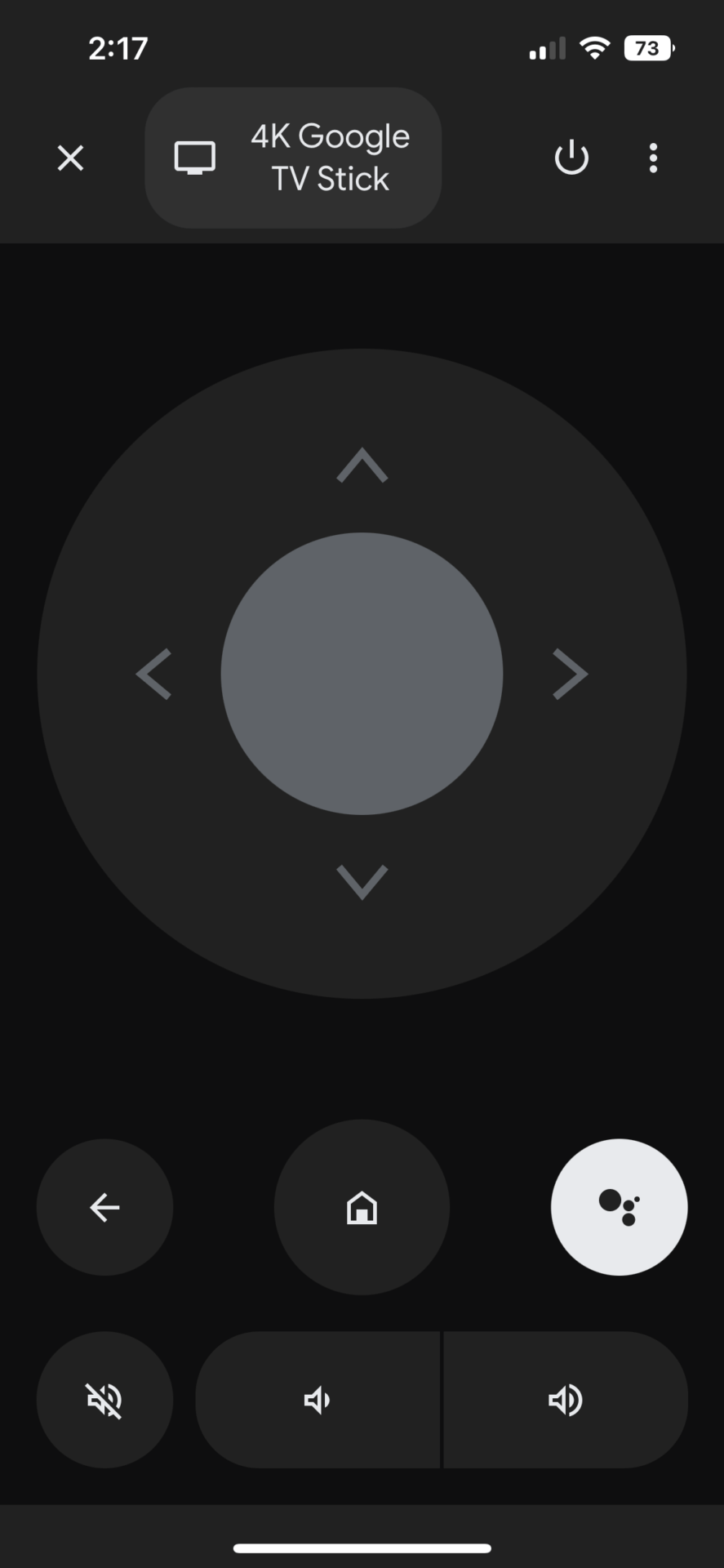Select the power icon to turn off TV
Screen dimensions: 724x1568
click(x=571, y=158)
